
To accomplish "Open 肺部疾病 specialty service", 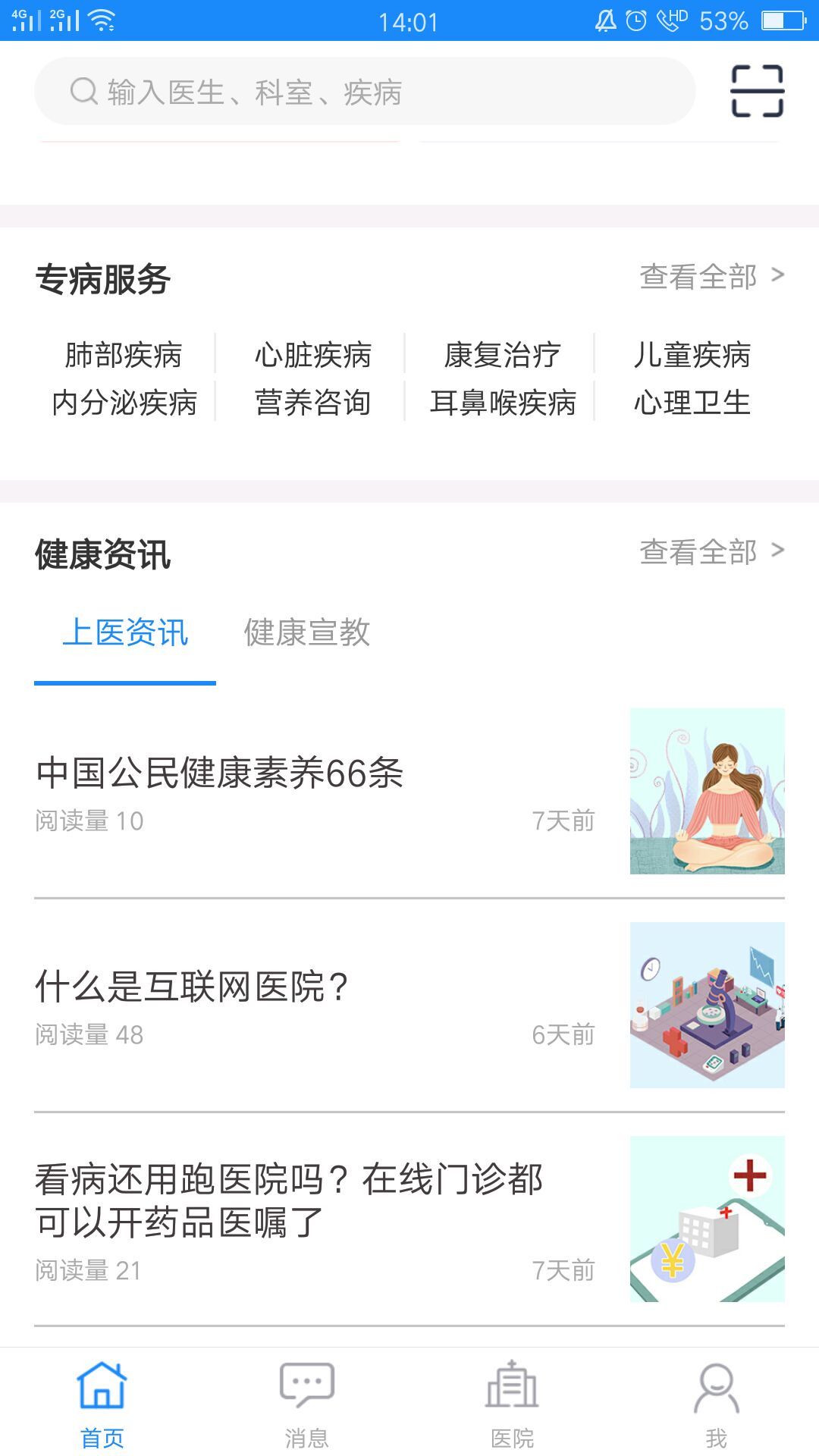I will coord(124,354).
